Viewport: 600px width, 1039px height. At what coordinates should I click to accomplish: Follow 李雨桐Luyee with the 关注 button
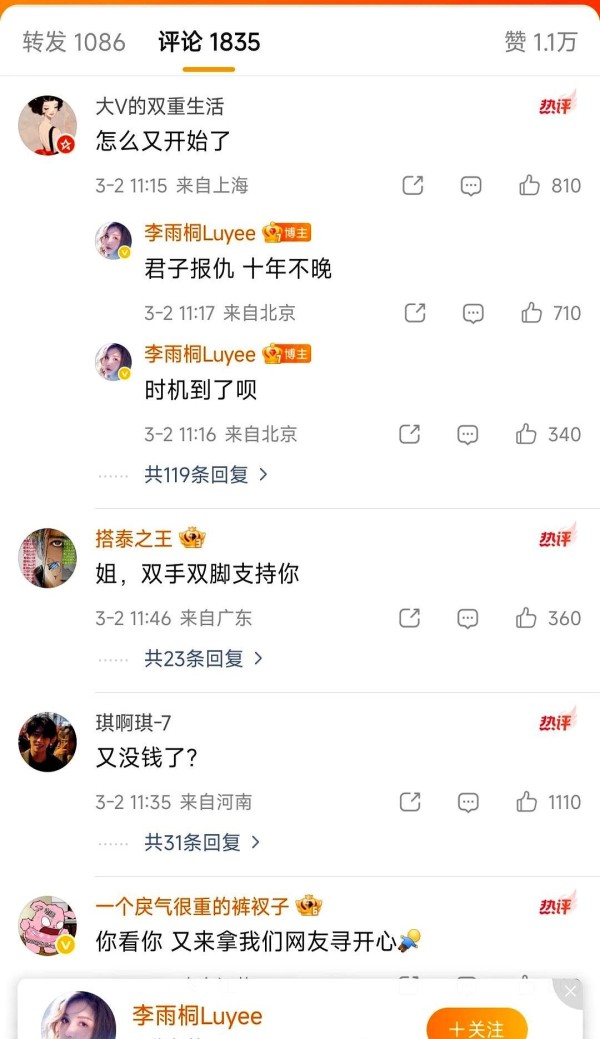(477, 1026)
